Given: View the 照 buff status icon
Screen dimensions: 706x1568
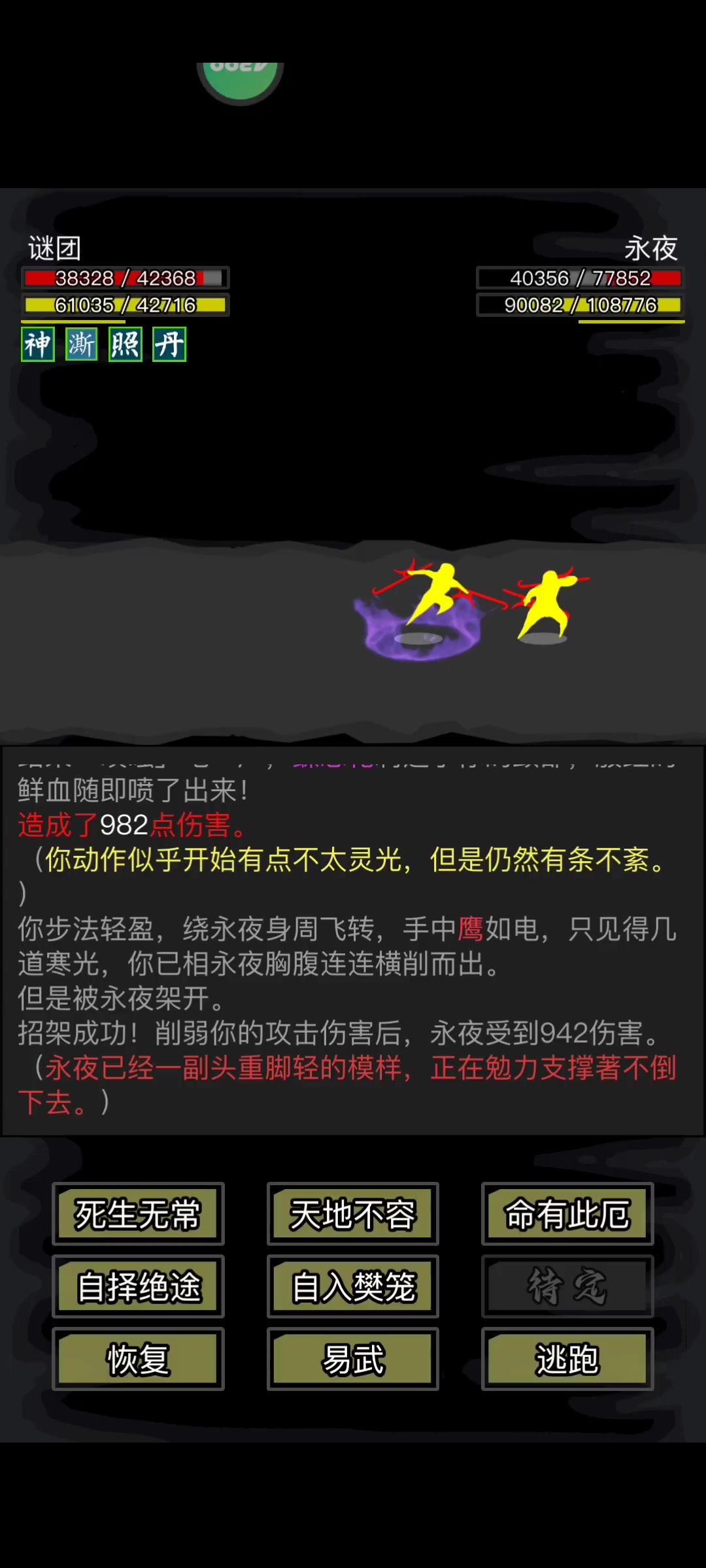Looking at the screenshot, I should coord(126,344).
